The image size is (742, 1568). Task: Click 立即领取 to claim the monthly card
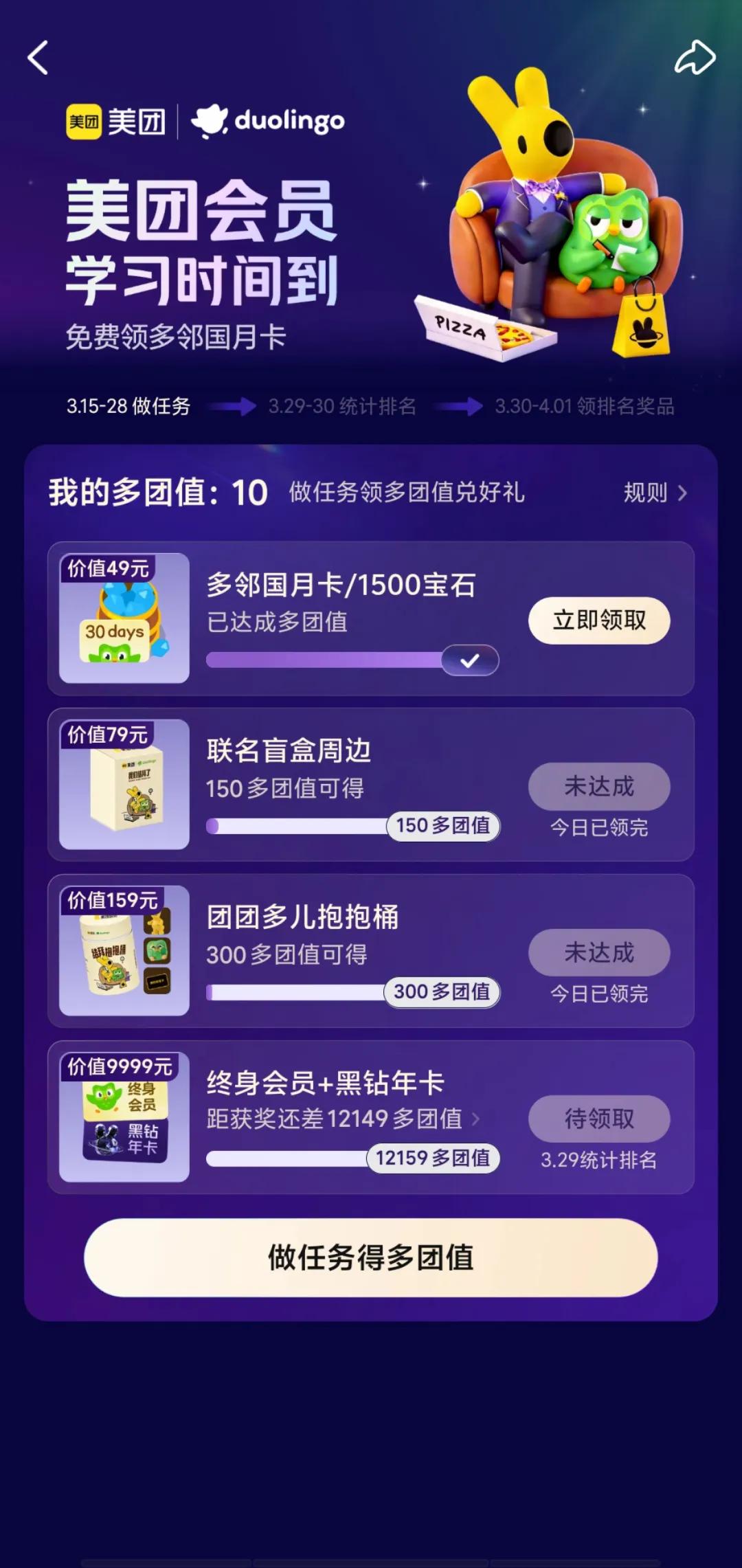pos(598,620)
